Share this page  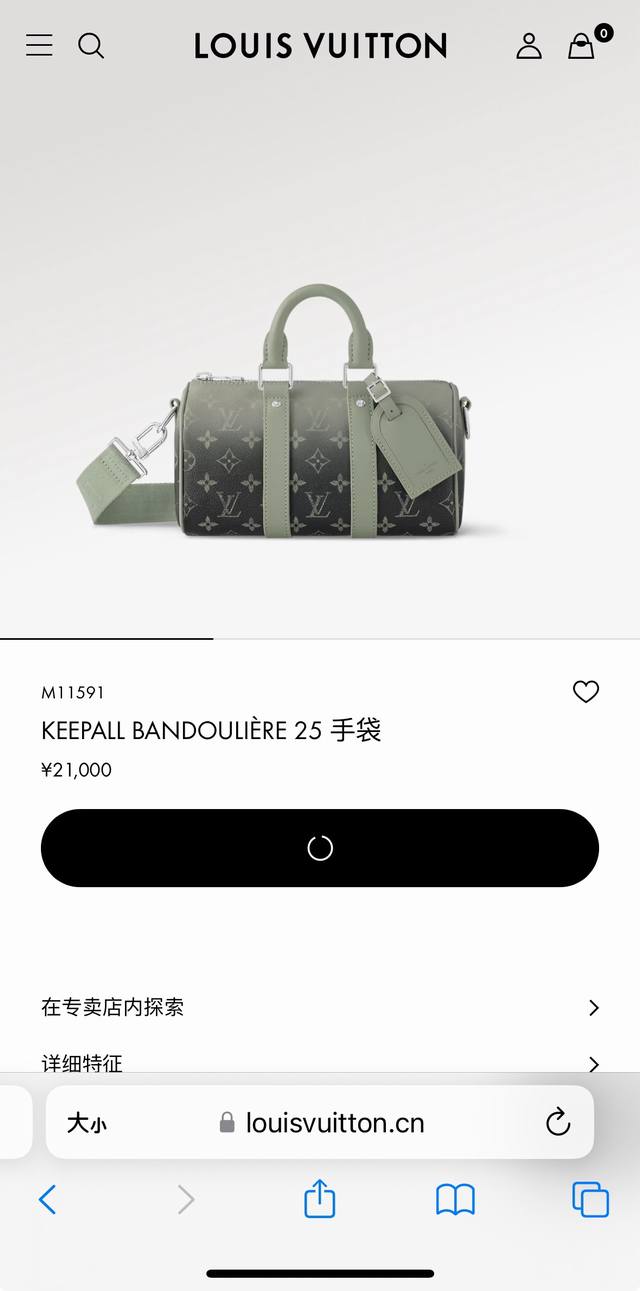319,1198
